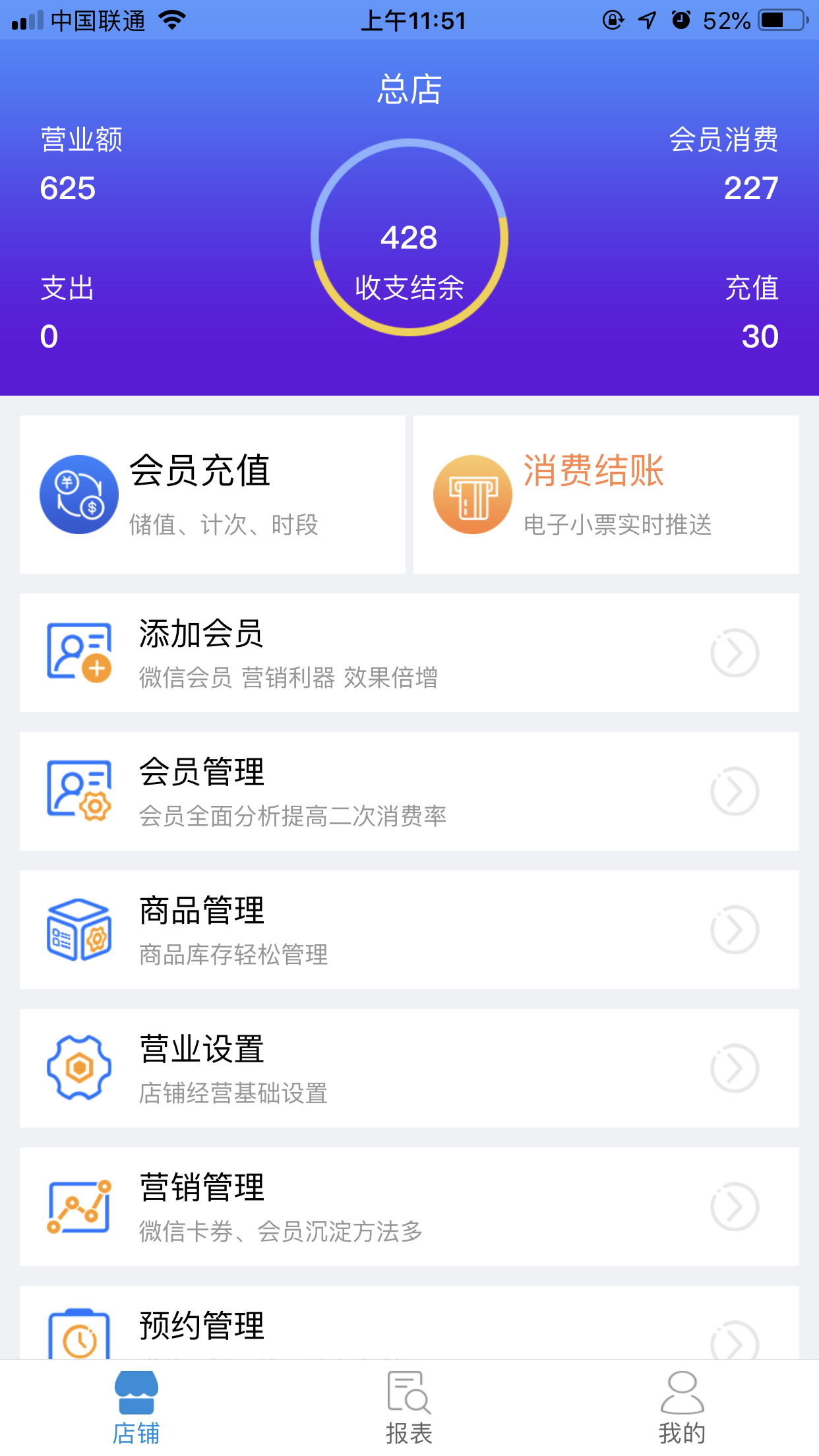
Task: Open the 添加会员 row
Action: (x=409, y=653)
